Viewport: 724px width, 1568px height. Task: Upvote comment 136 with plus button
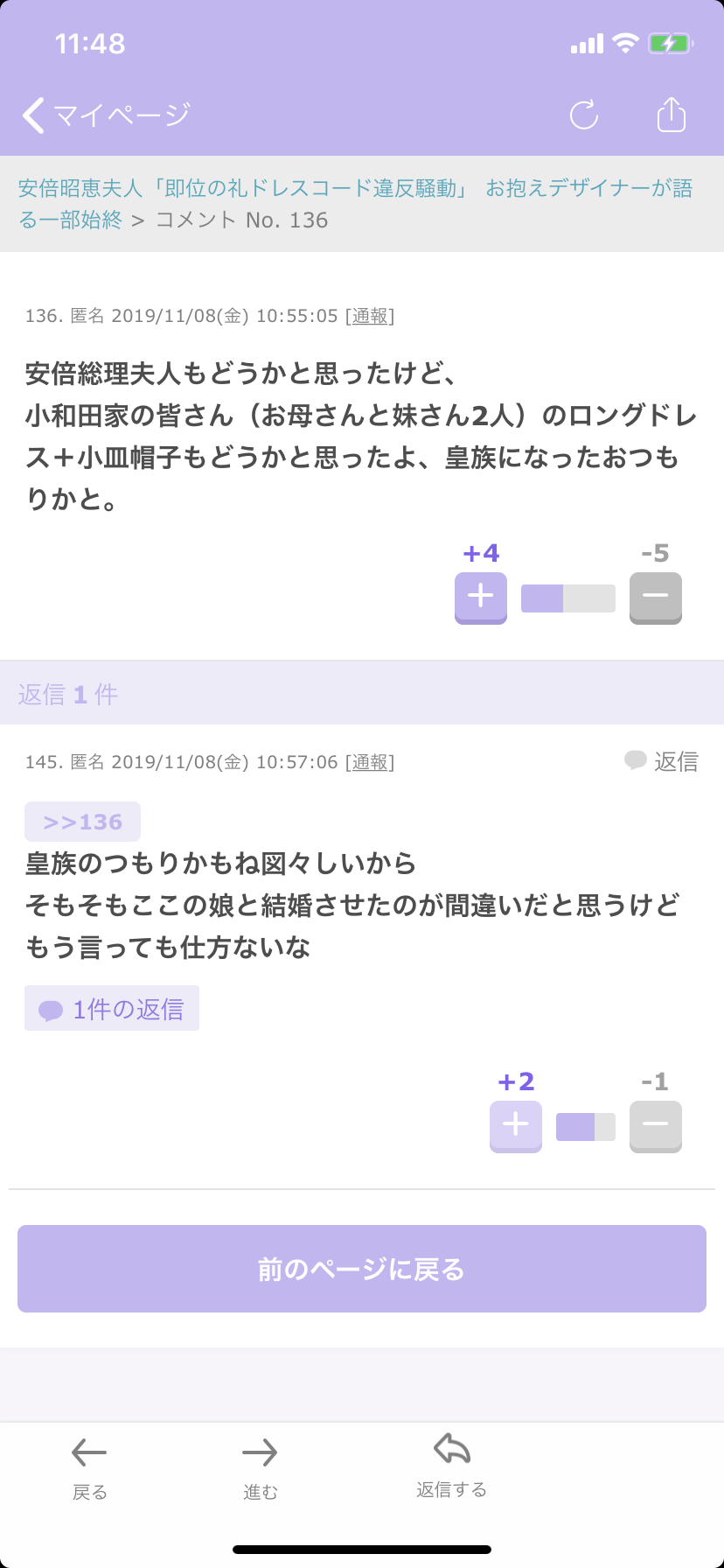[481, 598]
